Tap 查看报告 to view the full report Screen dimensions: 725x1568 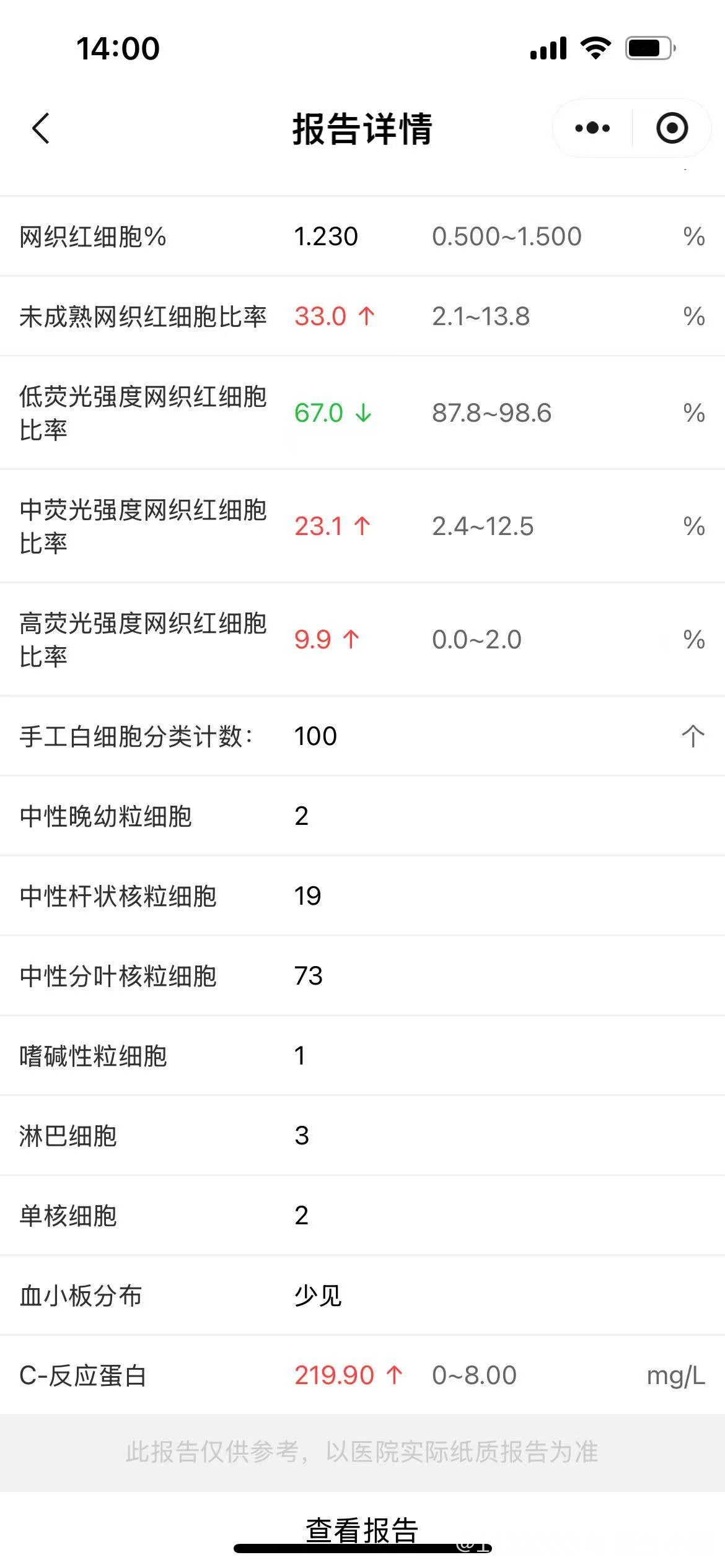(362, 1530)
